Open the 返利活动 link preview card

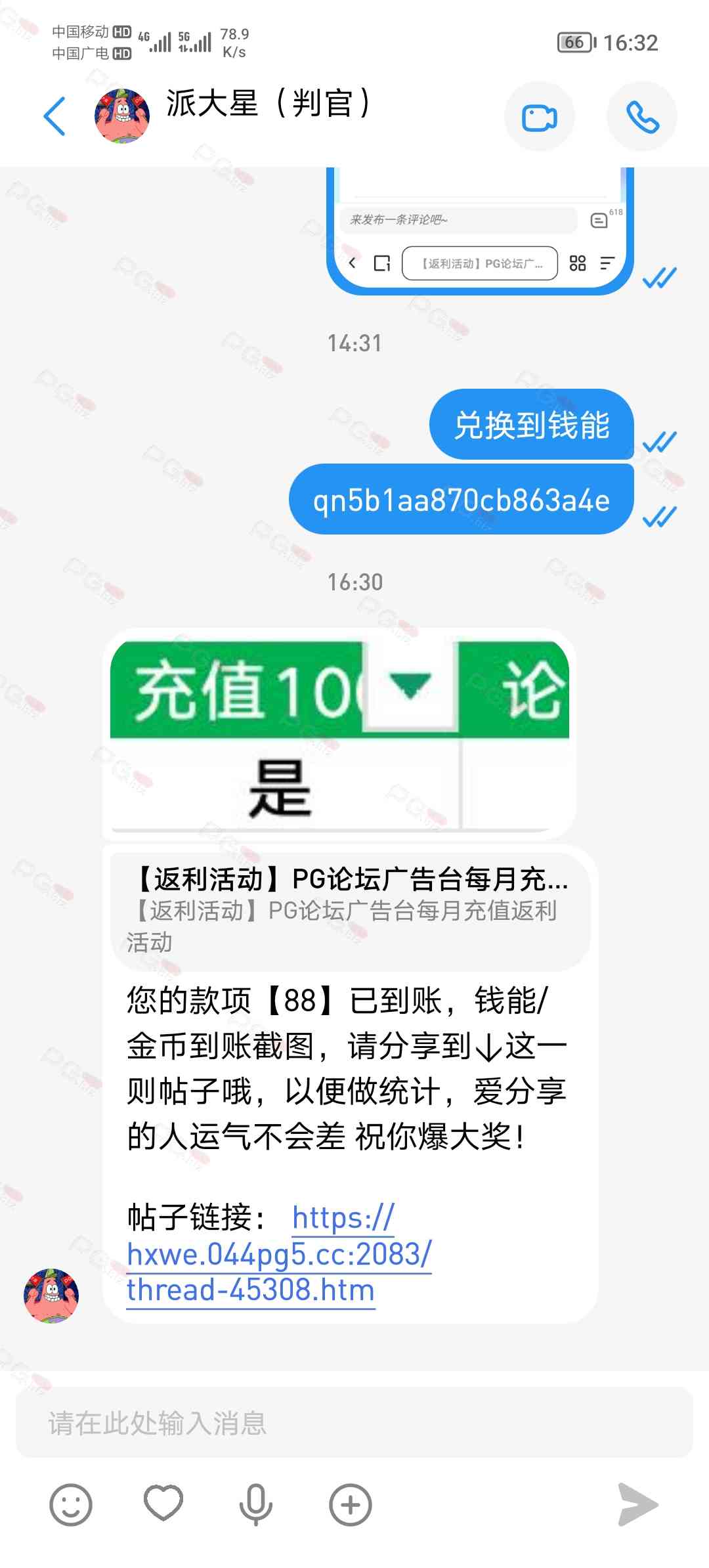(x=351, y=909)
